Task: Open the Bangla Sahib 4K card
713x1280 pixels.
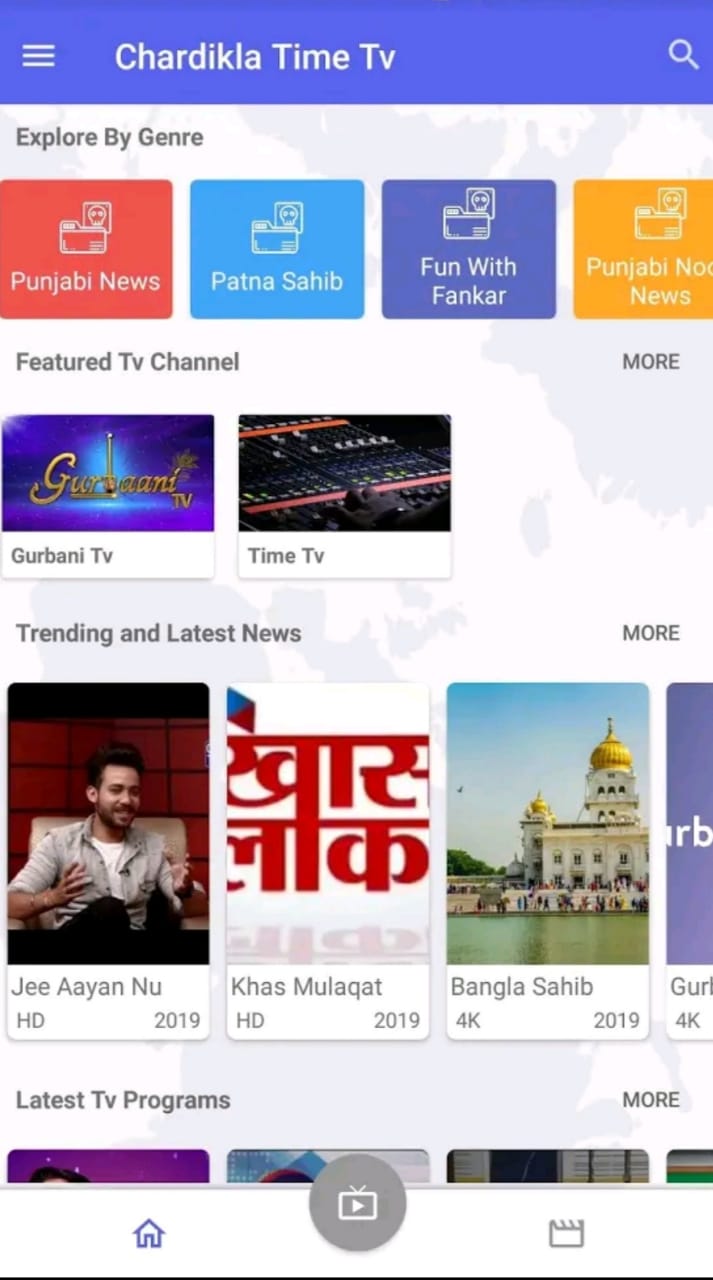Action: pos(547,860)
